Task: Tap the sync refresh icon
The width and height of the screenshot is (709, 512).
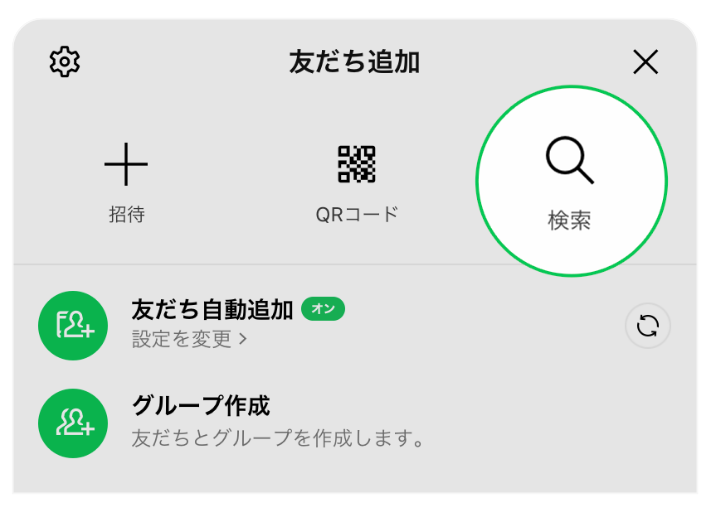Action: click(648, 326)
